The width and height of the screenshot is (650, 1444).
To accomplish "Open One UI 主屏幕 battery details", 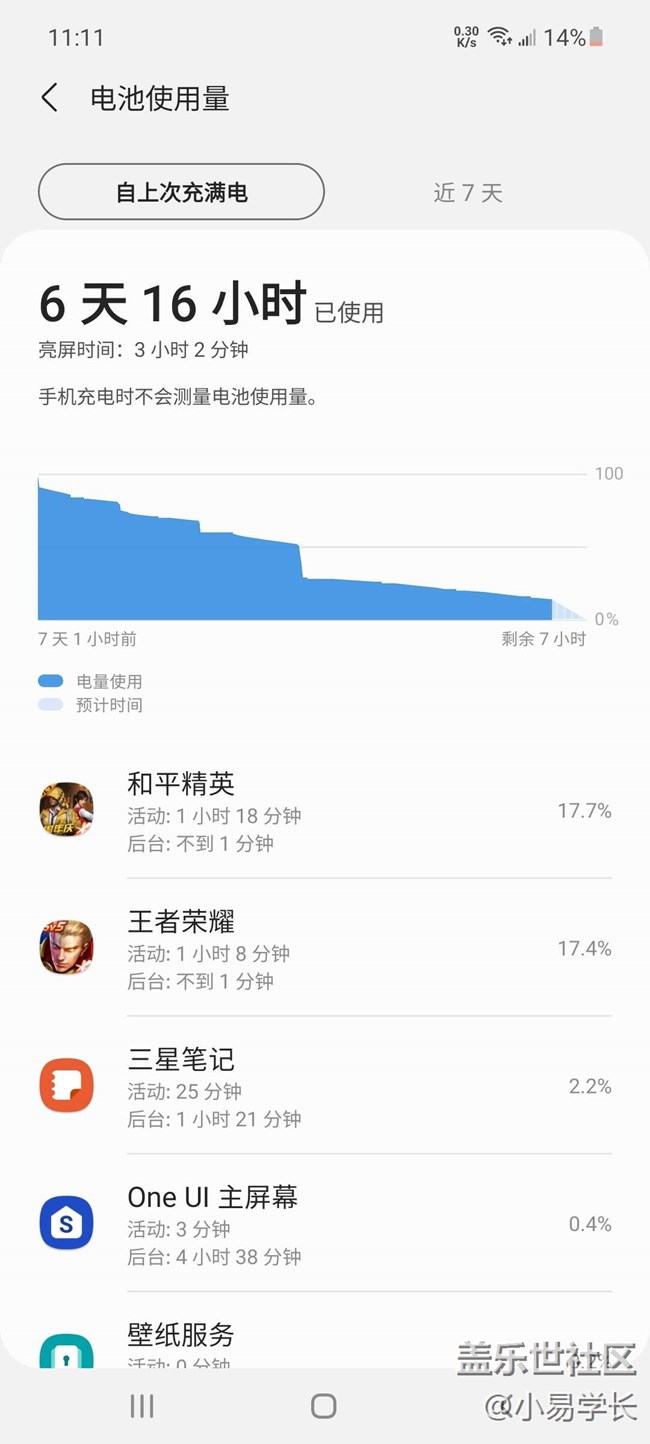I will pos(325,1224).
